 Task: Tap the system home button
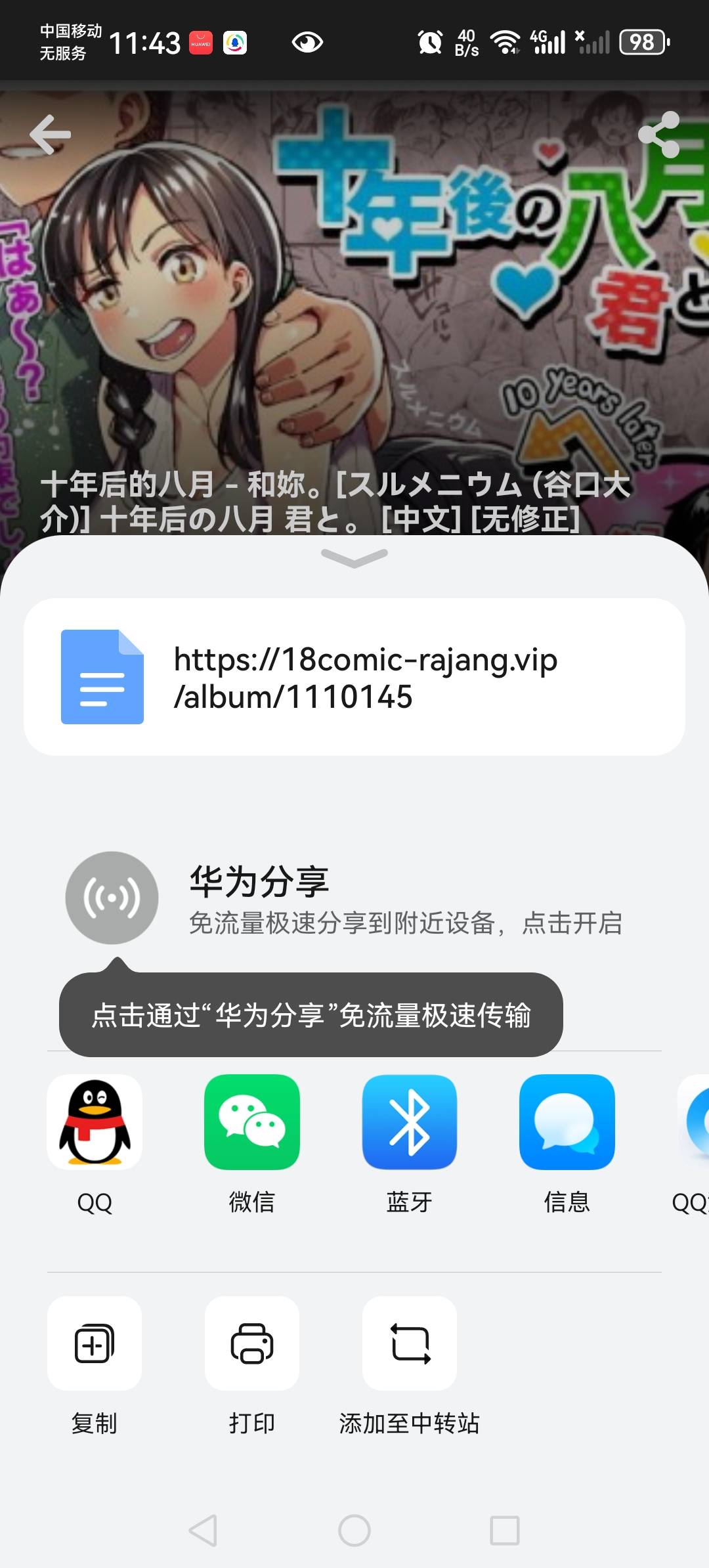click(354, 1531)
